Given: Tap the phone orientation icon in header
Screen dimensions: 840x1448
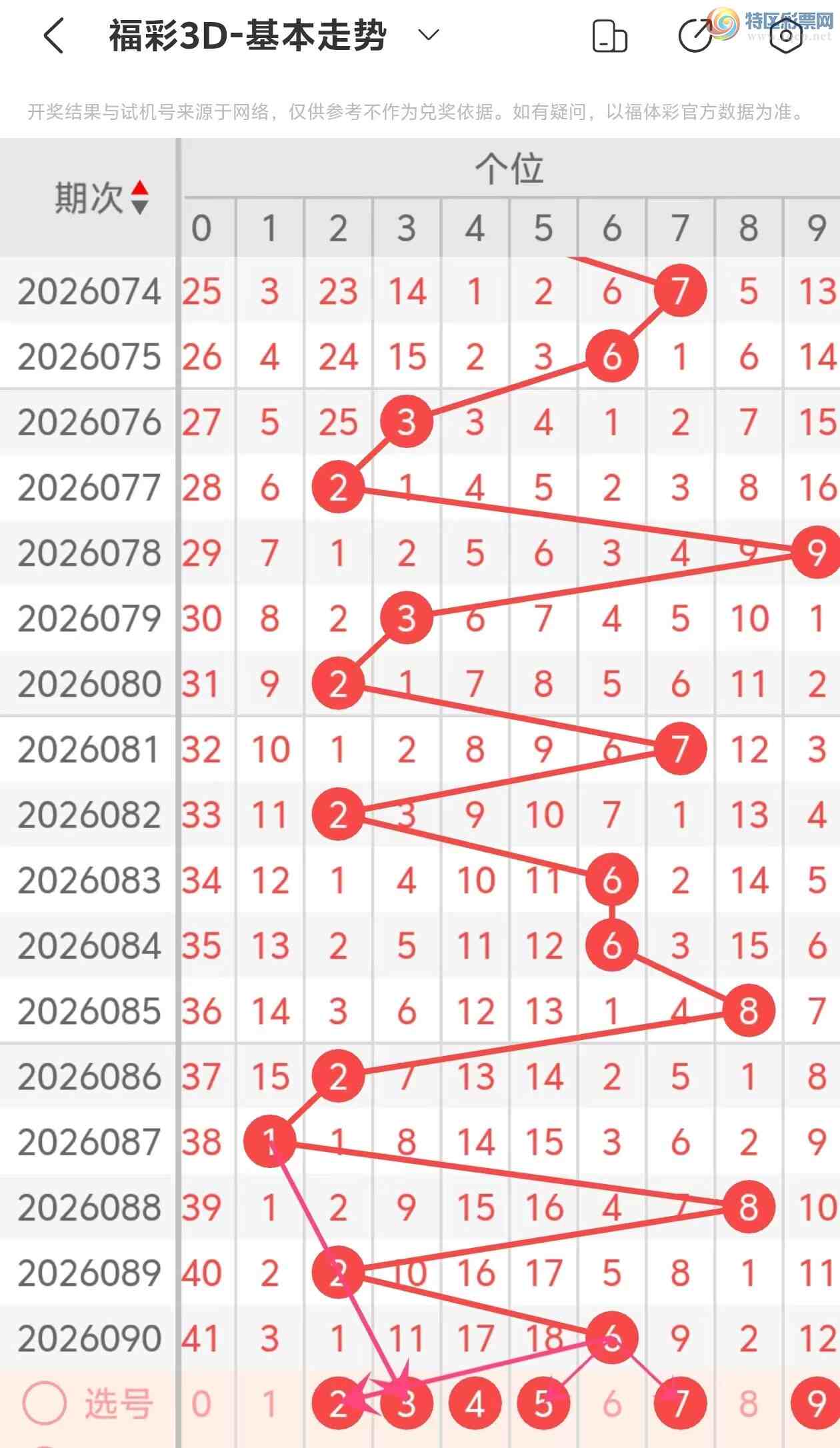Looking at the screenshot, I should (609, 36).
